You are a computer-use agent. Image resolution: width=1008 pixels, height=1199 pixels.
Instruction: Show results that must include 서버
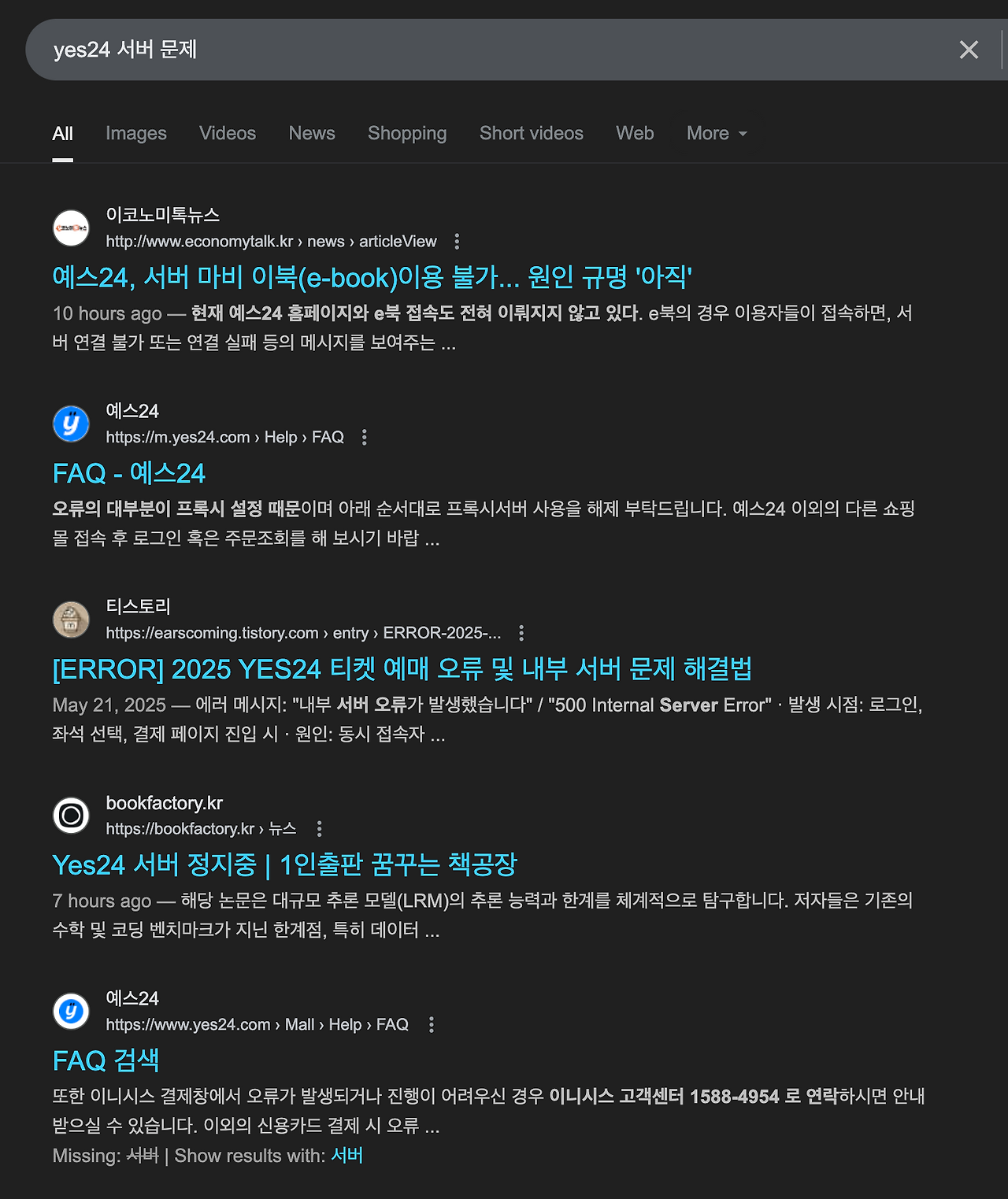click(x=346, y=1156)
